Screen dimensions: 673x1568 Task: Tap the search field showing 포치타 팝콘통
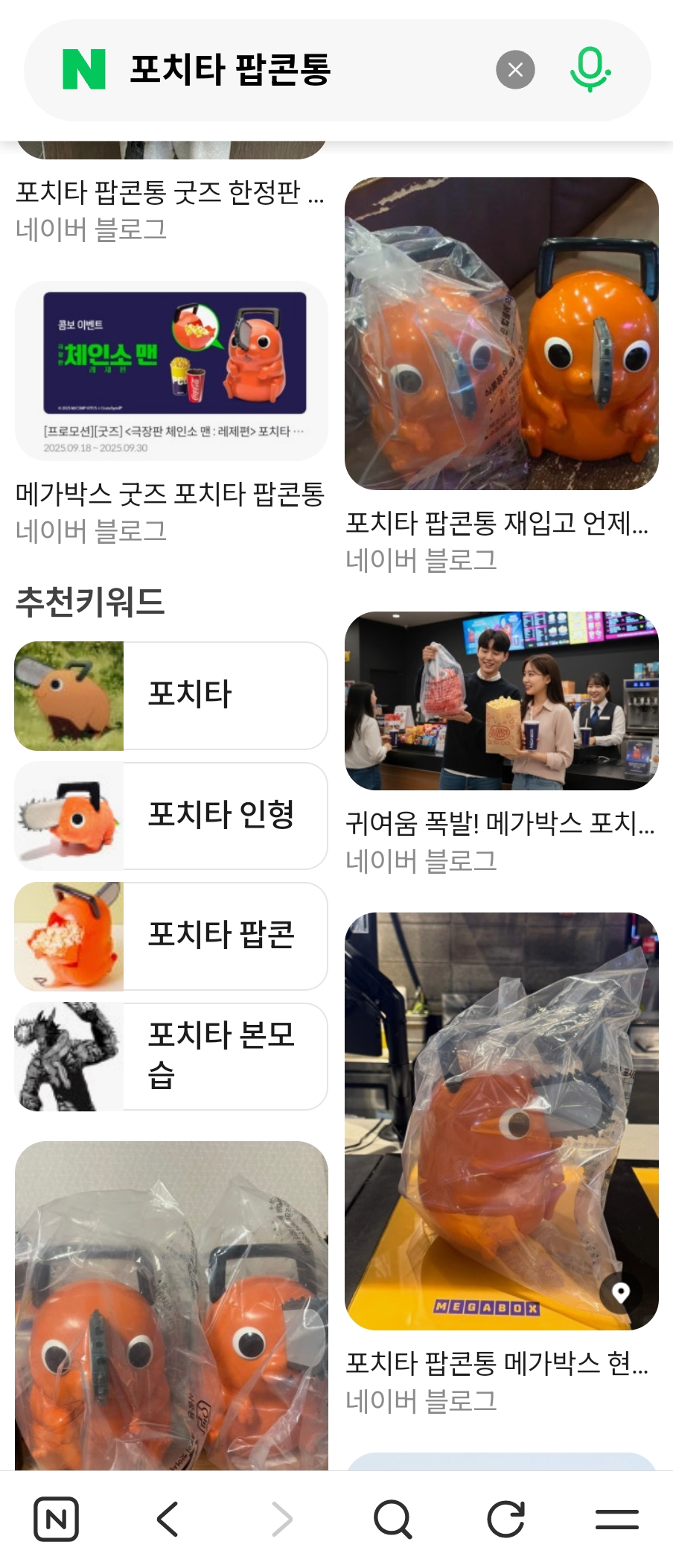tap(298, 70)
